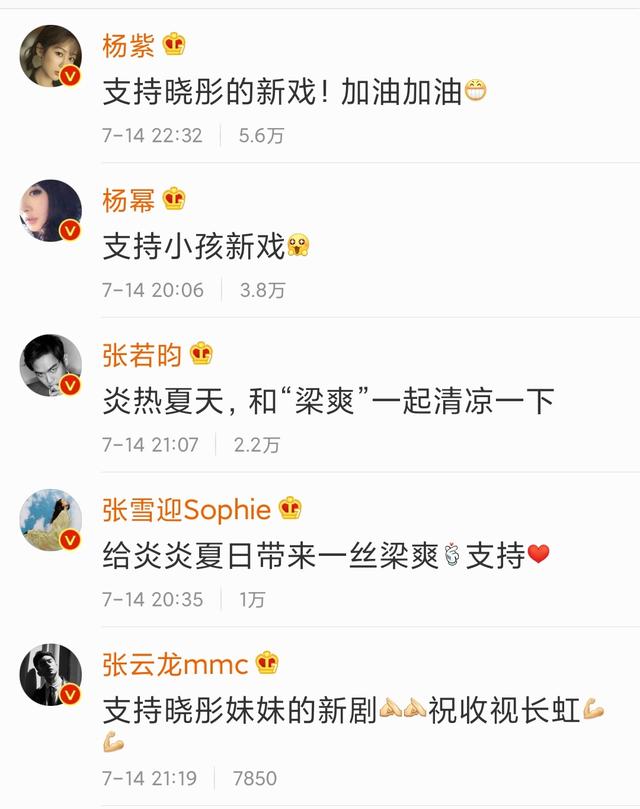Open 张若昀's avatar

[x=51, y=366]
